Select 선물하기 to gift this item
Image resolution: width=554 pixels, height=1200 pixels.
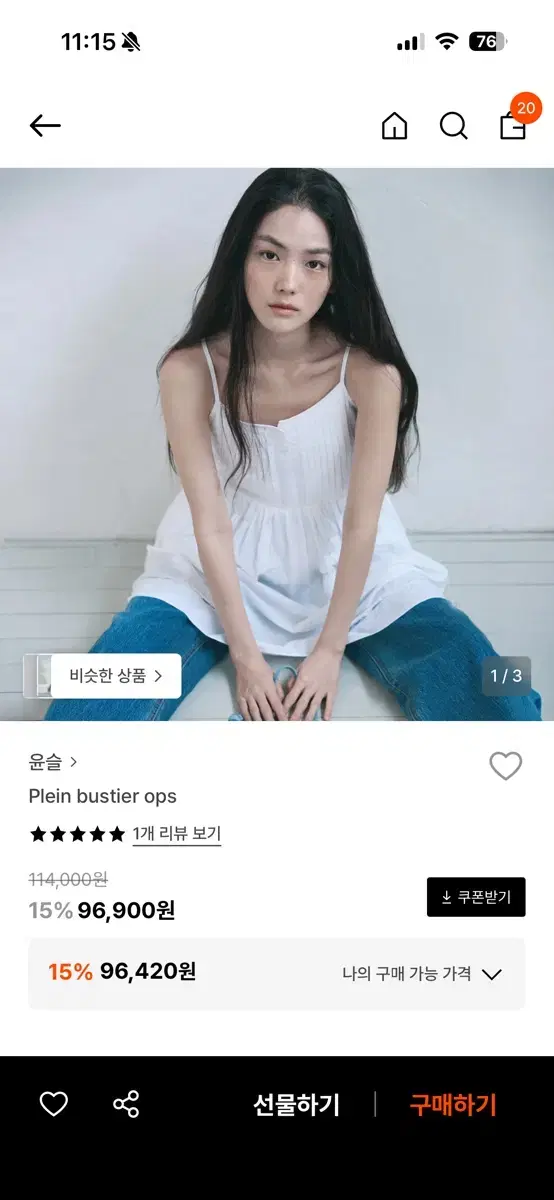297,1105
